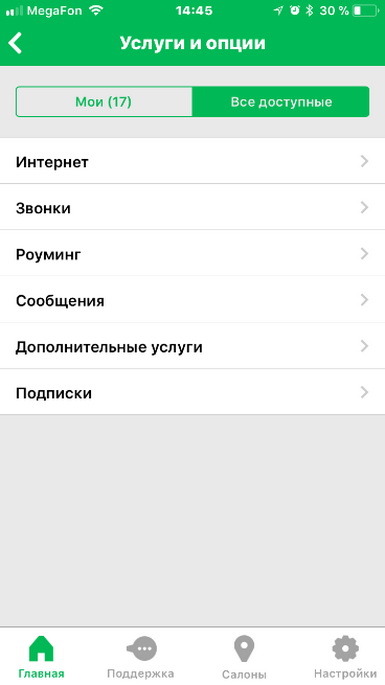Open the Звонки category

coord(192,207)
